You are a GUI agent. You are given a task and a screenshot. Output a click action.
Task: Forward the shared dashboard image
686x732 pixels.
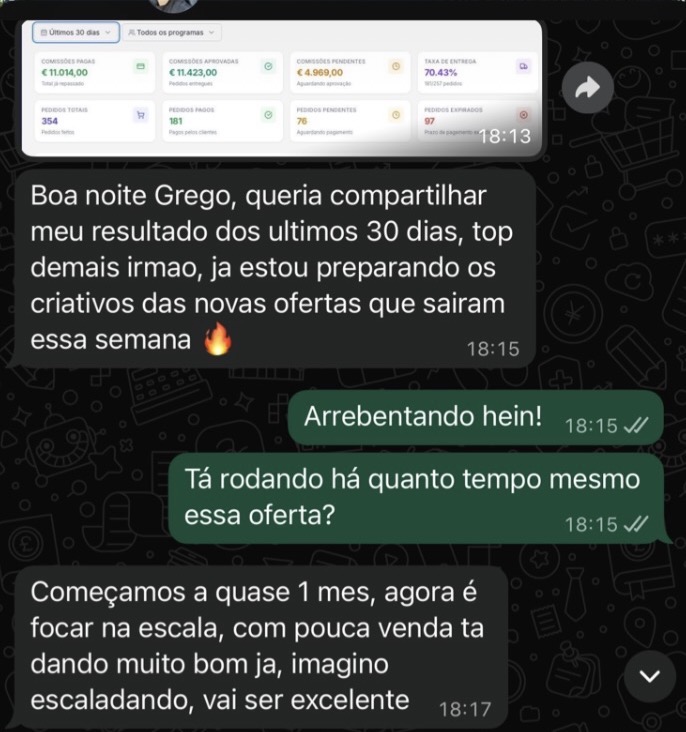587,90
